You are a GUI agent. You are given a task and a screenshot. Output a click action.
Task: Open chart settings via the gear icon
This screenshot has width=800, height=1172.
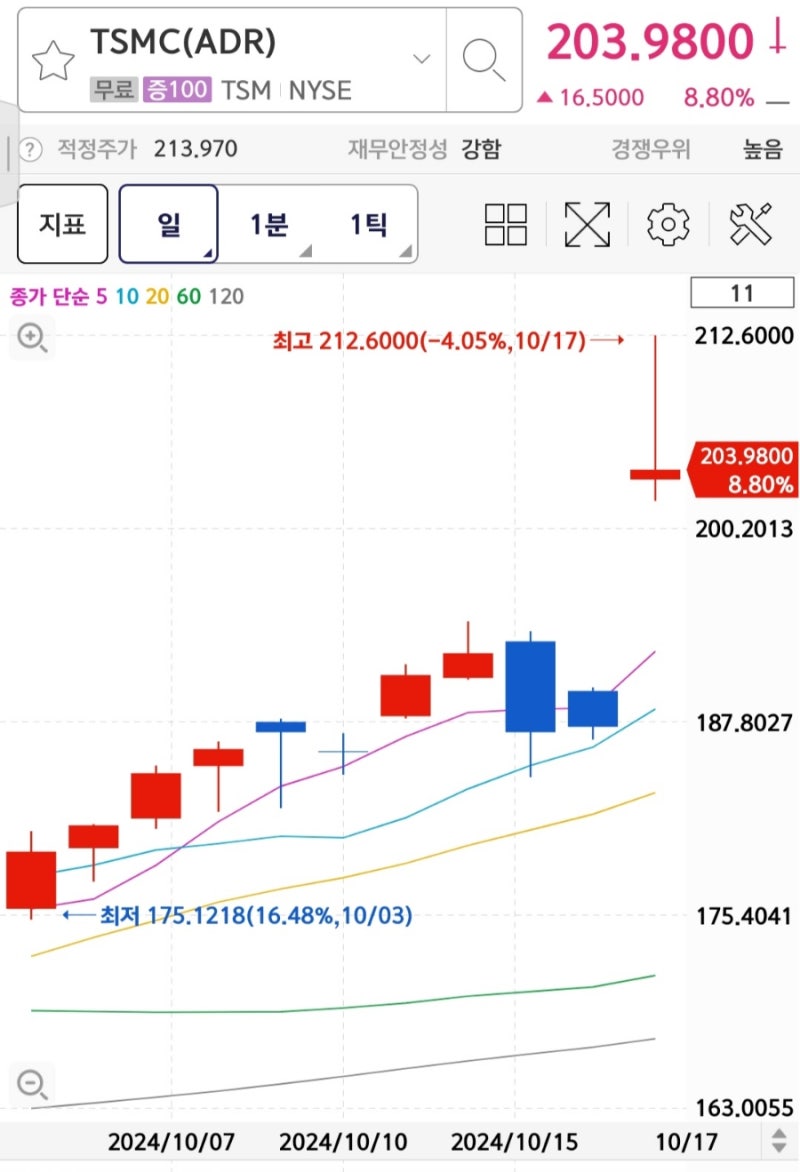pyautogui.click(x=668, y=226)
